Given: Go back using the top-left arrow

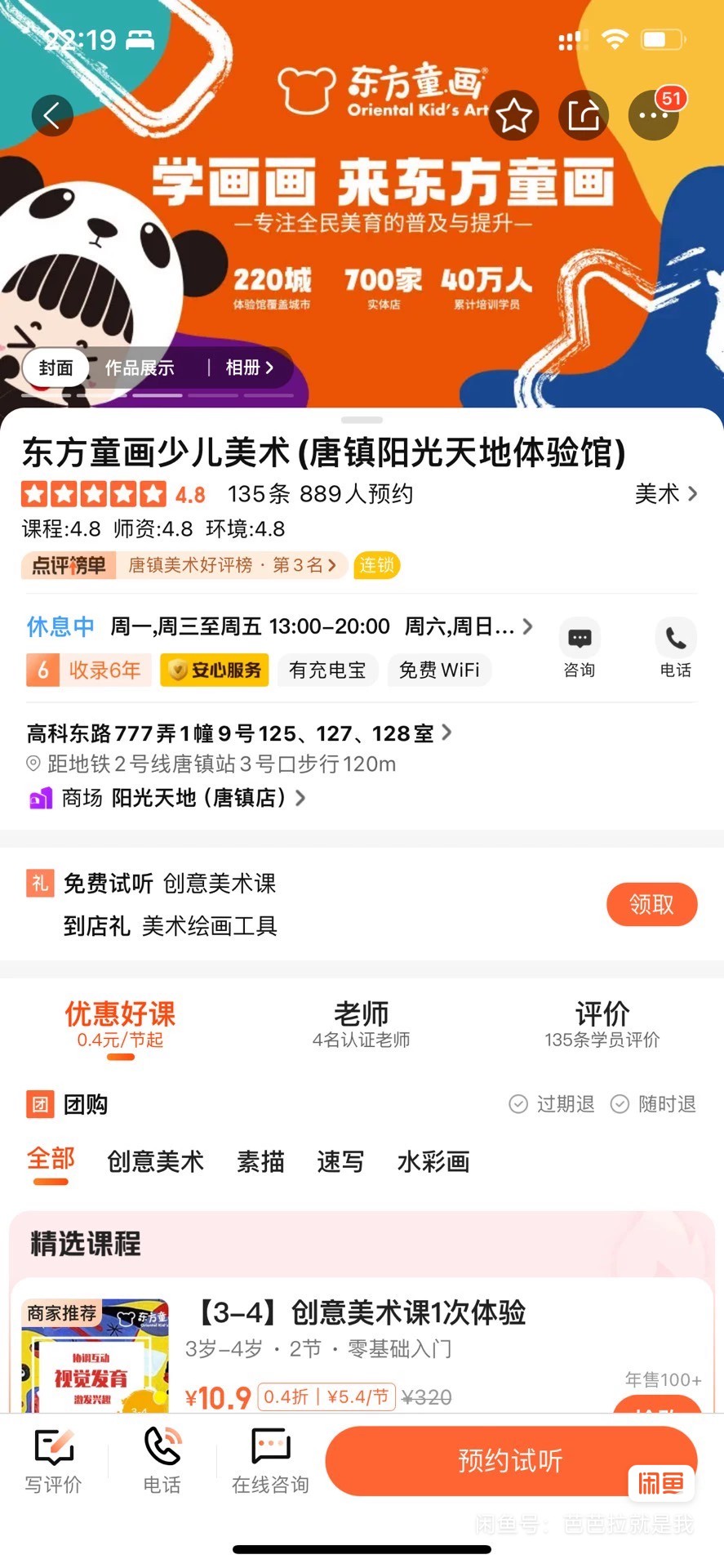Looking at the screenshot, I should click(x=52, y=116).
